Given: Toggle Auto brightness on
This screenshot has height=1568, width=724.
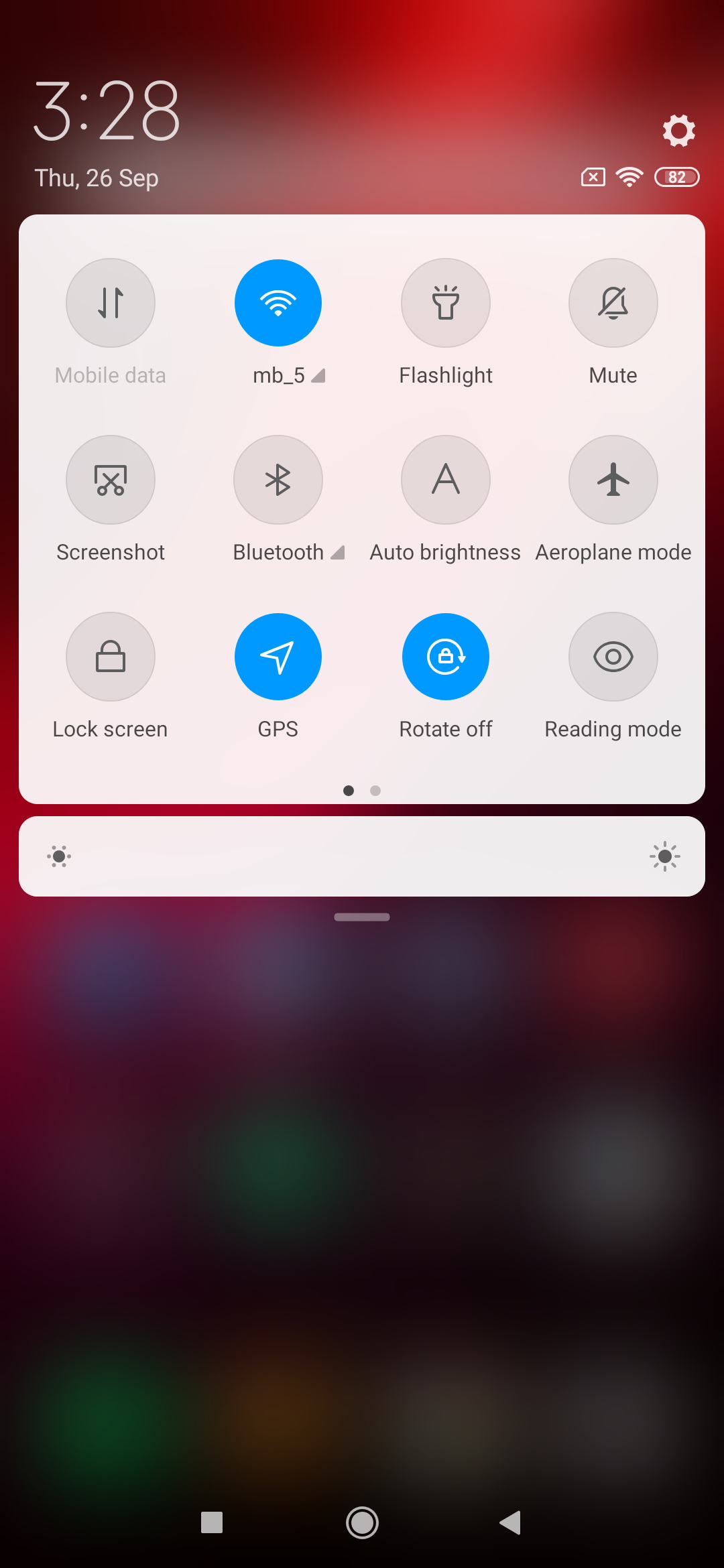Looking at the screenshot, I should tap(446, 480).
